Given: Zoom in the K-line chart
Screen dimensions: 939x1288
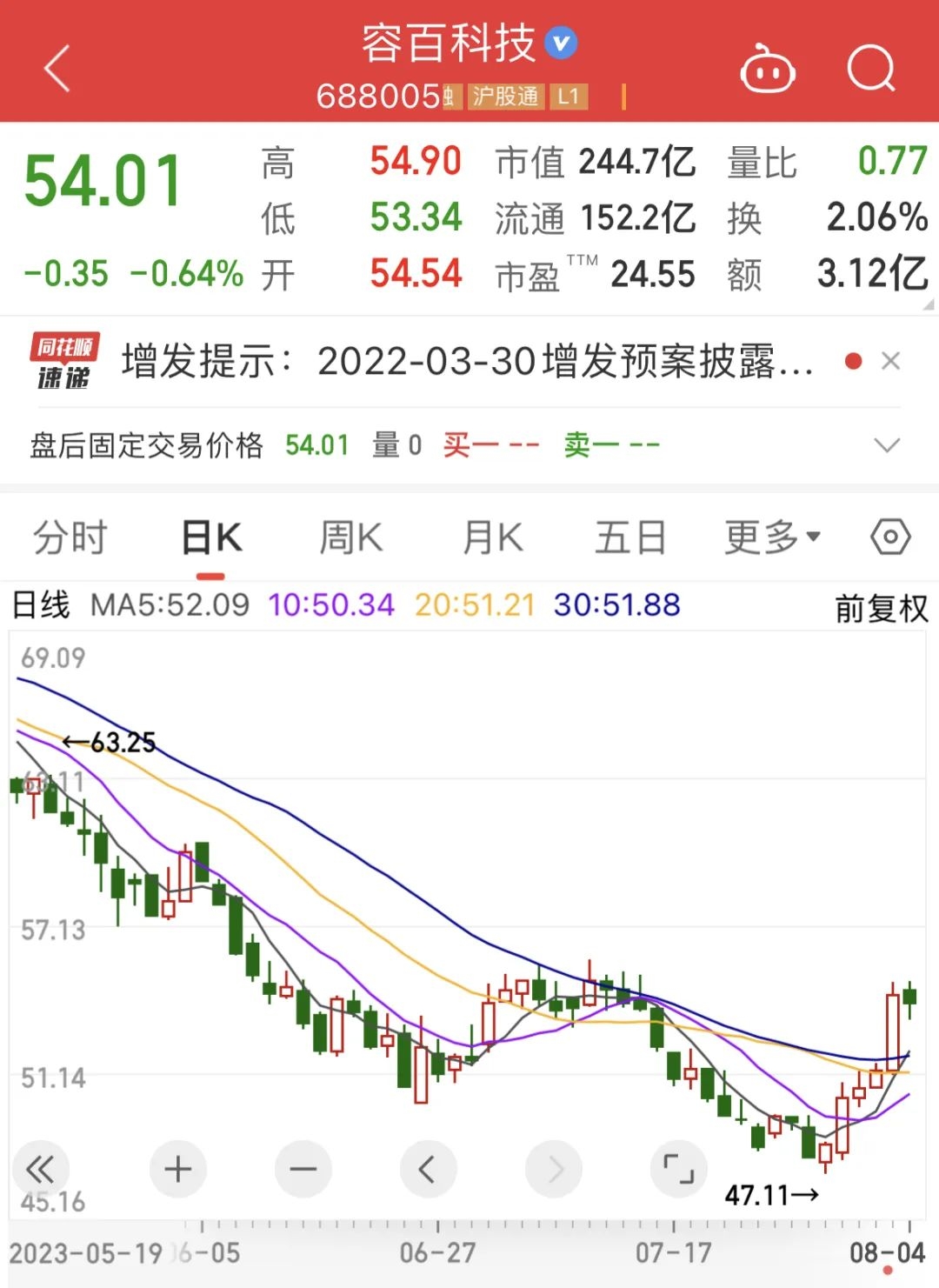Looking at the screenshot, I should pos(177,1169).
